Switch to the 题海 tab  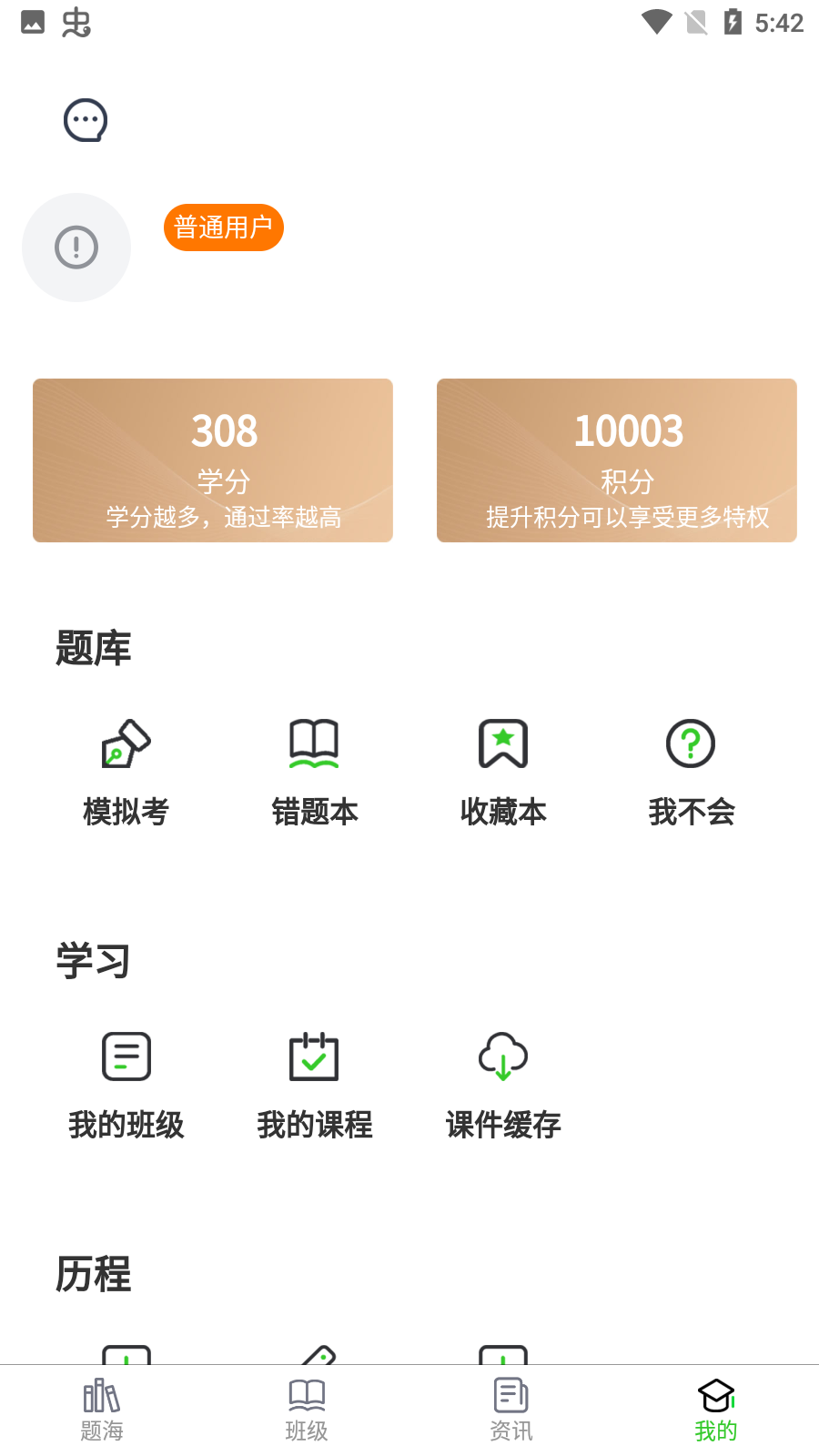pyautogui.click(x=102, y=1410)
